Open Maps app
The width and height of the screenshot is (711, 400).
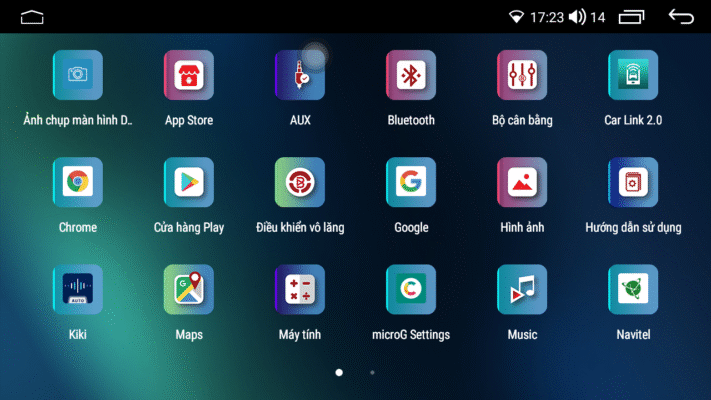pyautogui.click(x=189, y=290)
